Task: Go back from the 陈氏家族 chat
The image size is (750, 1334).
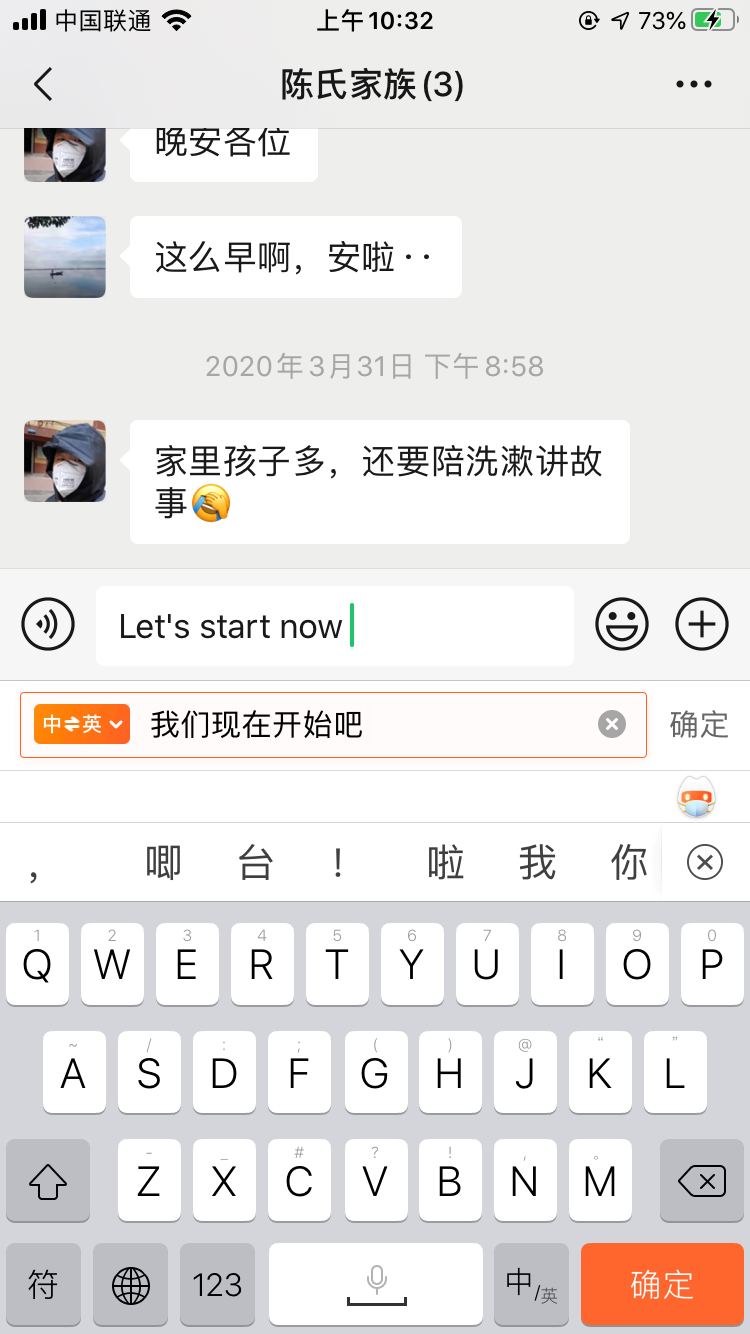Action: 42,85
